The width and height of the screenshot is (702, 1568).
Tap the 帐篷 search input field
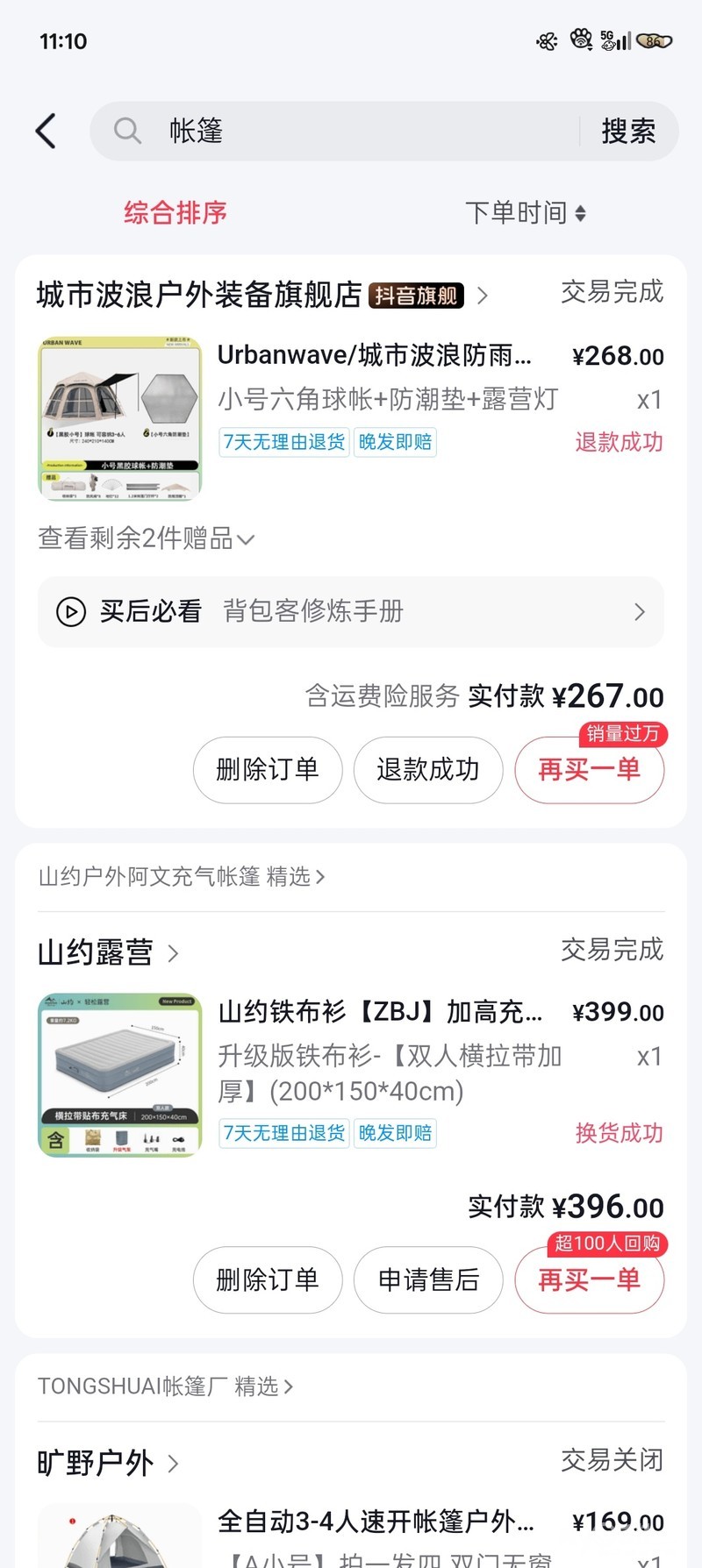tap(351, 132)
